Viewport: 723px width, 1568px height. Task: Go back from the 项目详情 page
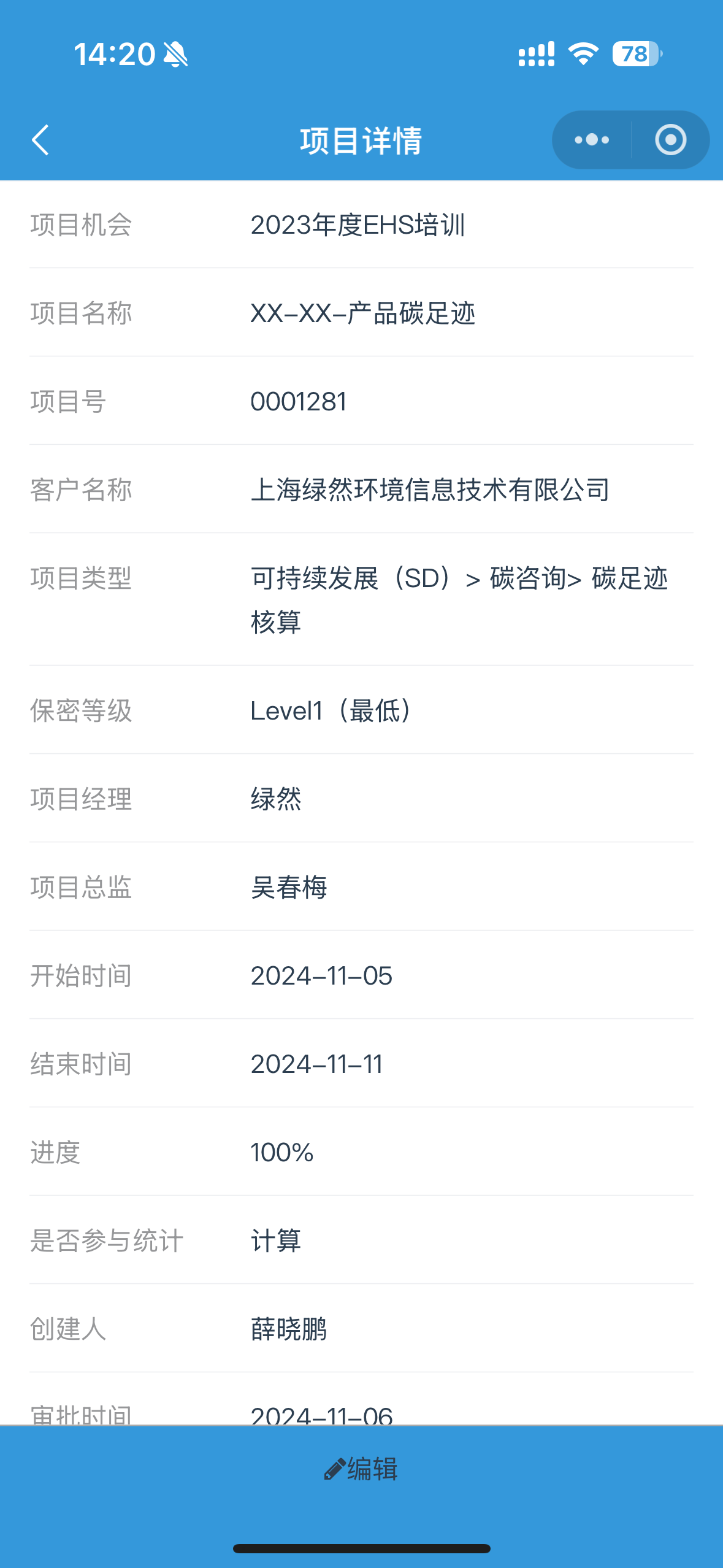point(40,140)
